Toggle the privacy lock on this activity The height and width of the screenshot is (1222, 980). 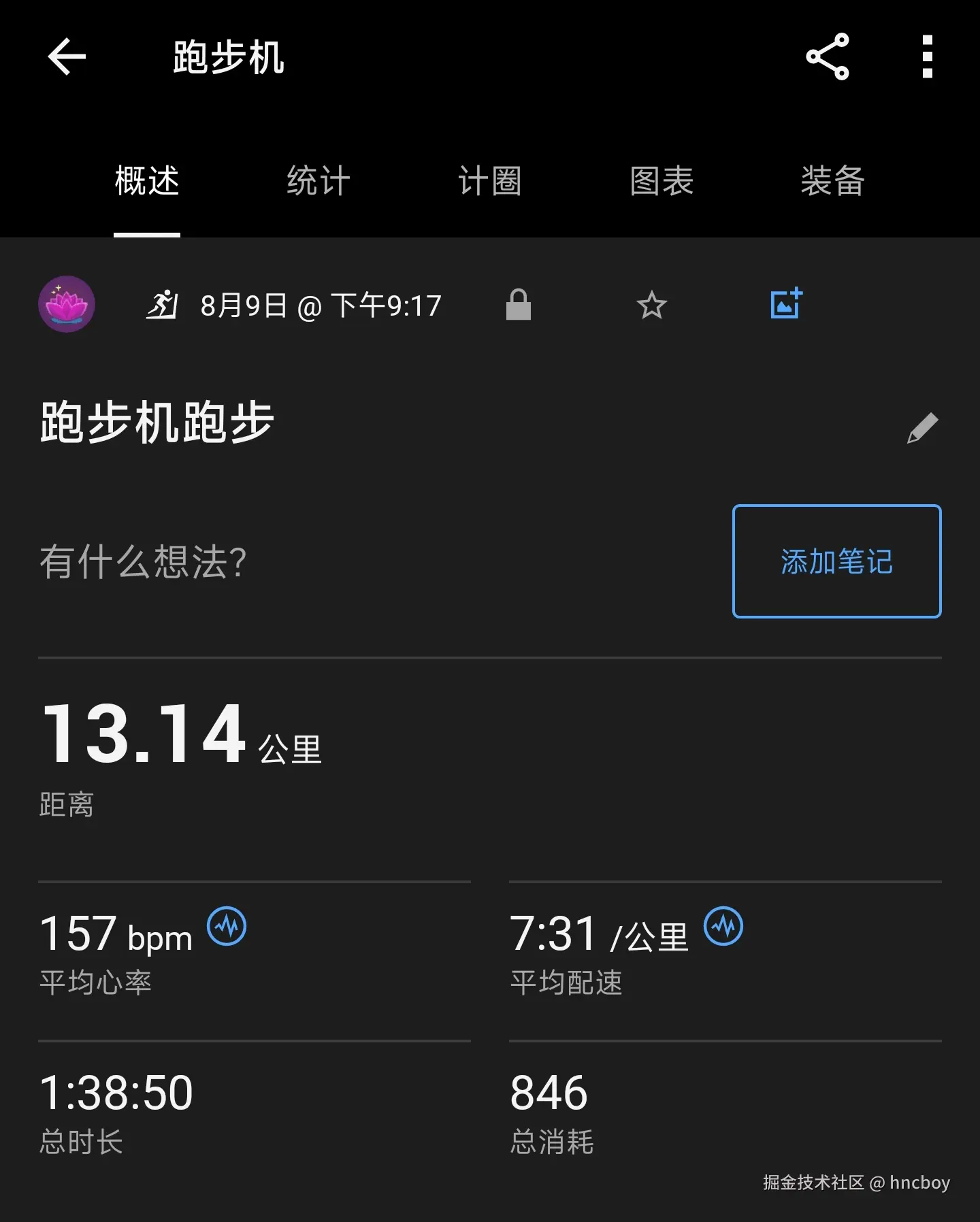click(x=519, y=304)
